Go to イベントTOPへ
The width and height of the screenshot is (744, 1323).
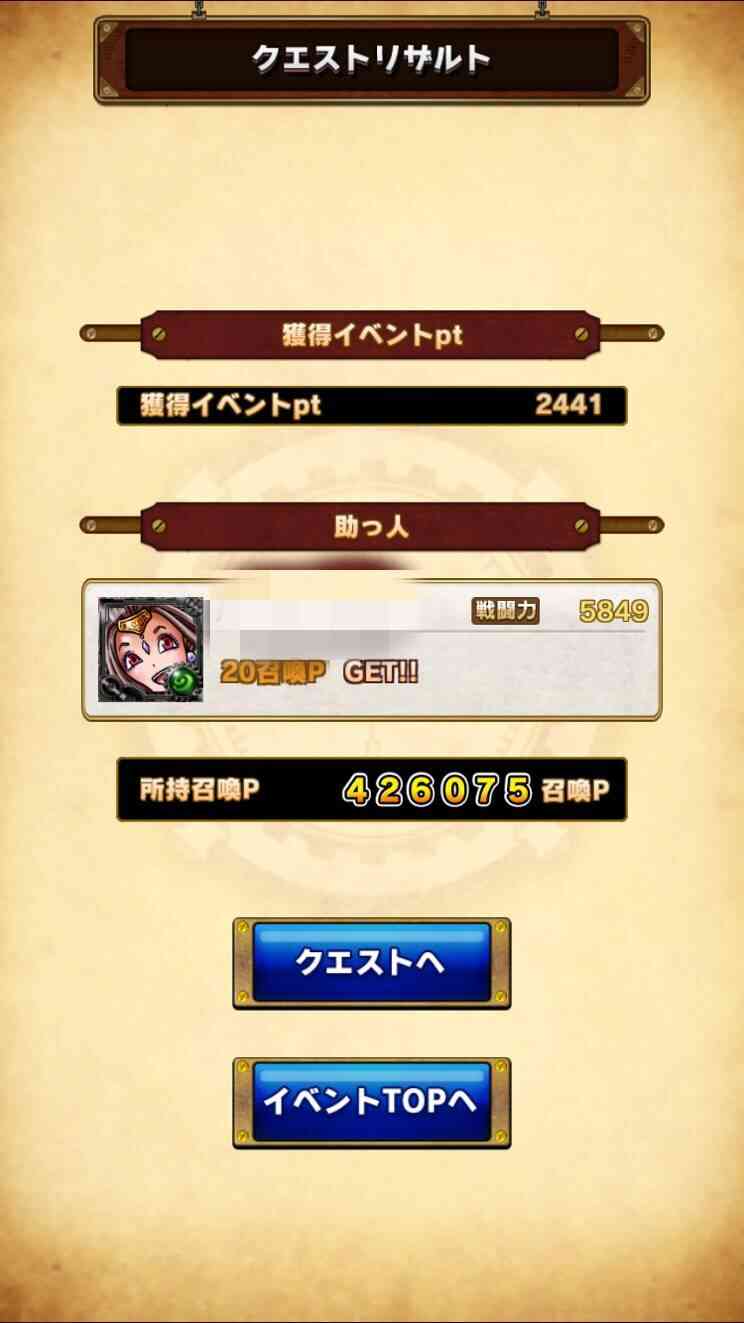[x=372, y=1102]
